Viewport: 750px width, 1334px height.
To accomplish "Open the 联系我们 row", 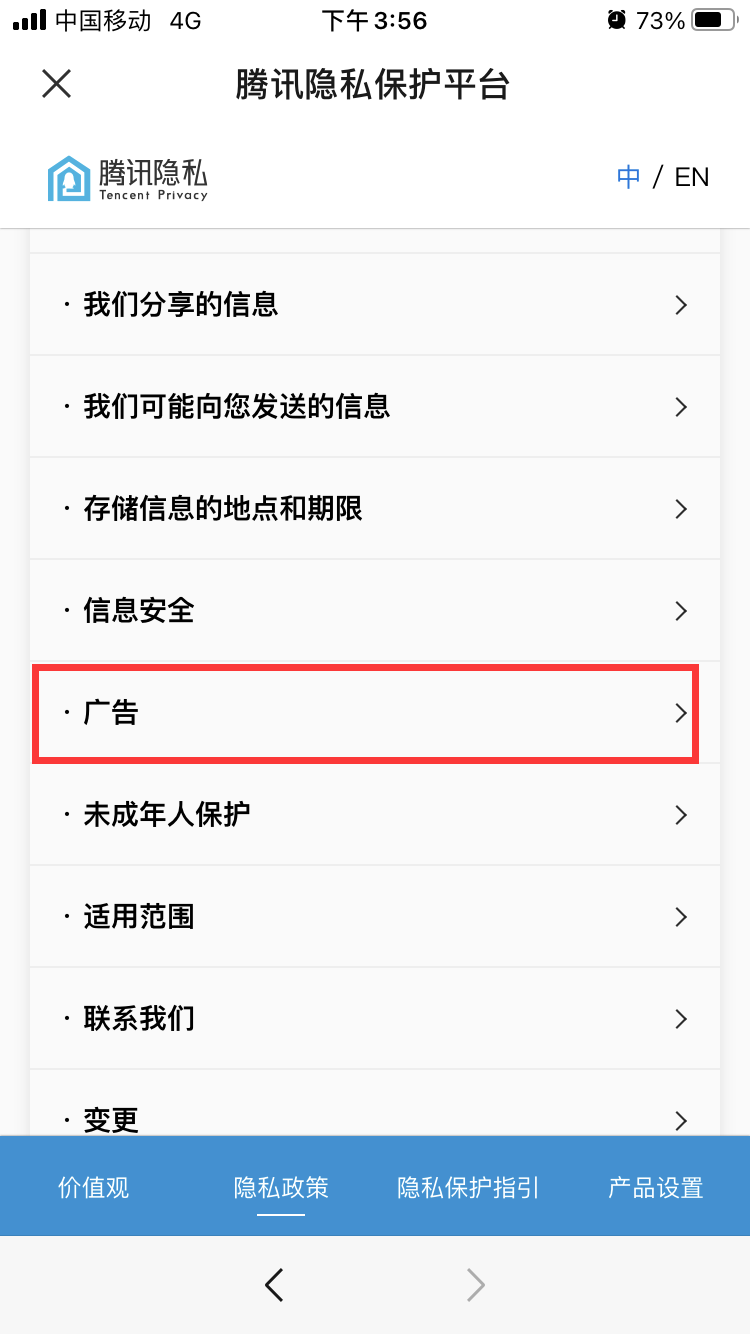I will click(x=375, y=1019).
